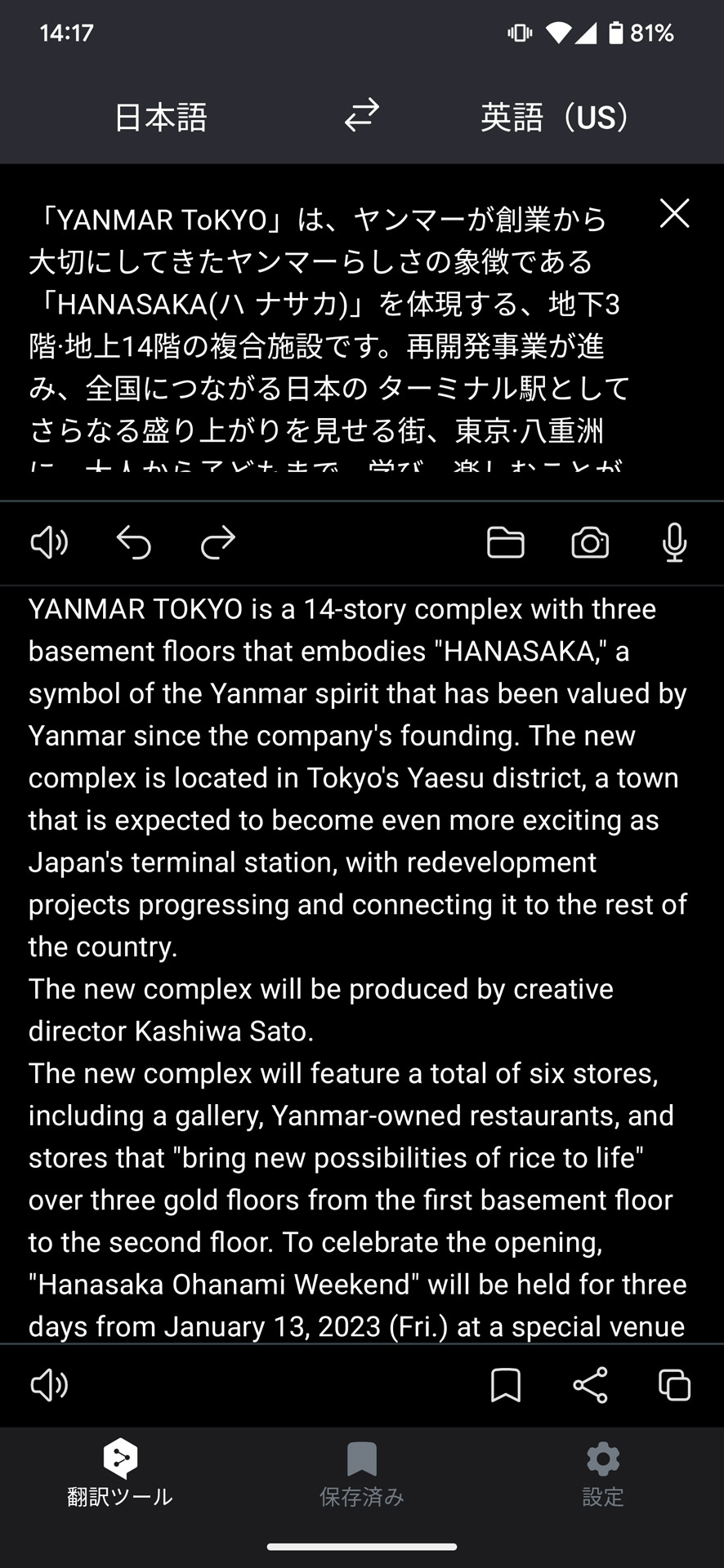Open a file with the folder icon
Viewport: 724px width, 1568px height.
[507, 542]
